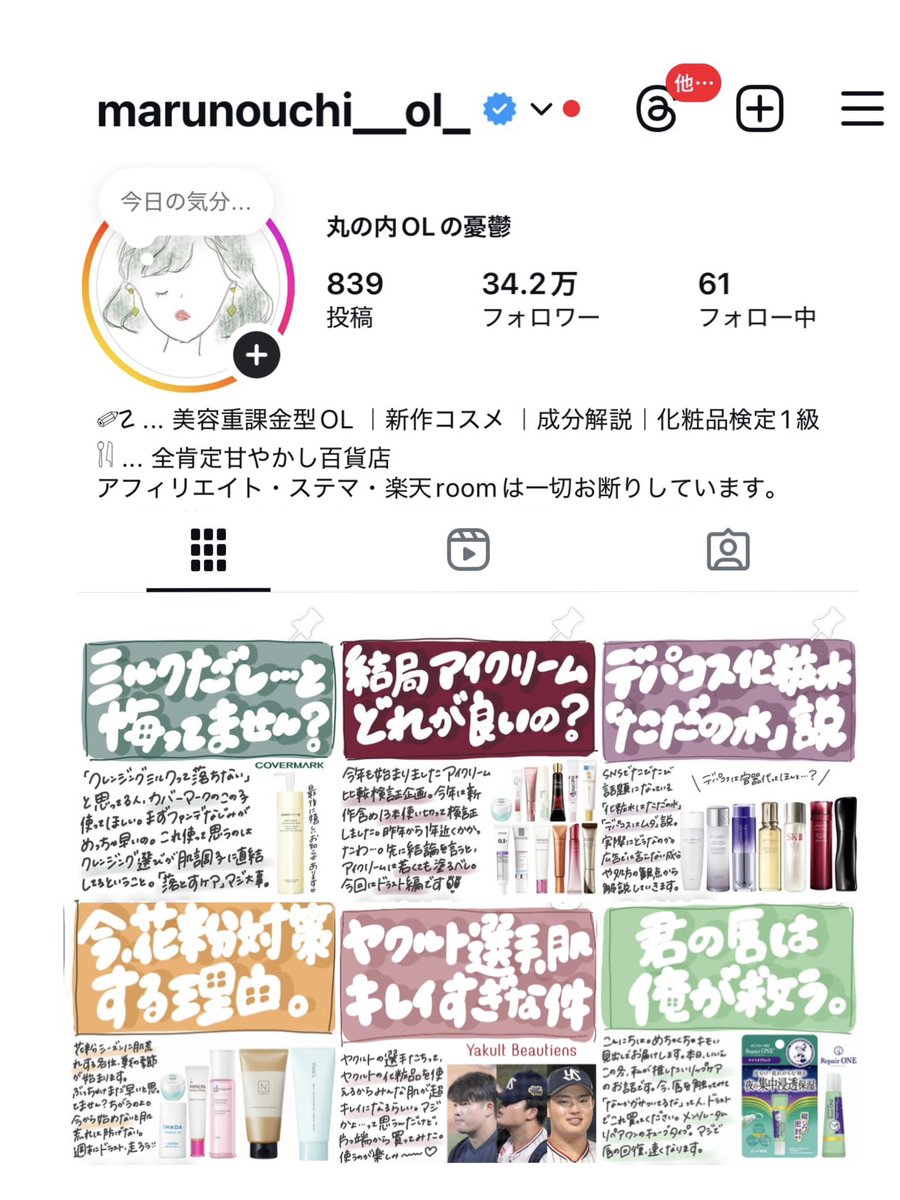Open the ミルクだし post with COVERMARK
The width and height of the screenshot is (900, 1200).
click(206, 768)
